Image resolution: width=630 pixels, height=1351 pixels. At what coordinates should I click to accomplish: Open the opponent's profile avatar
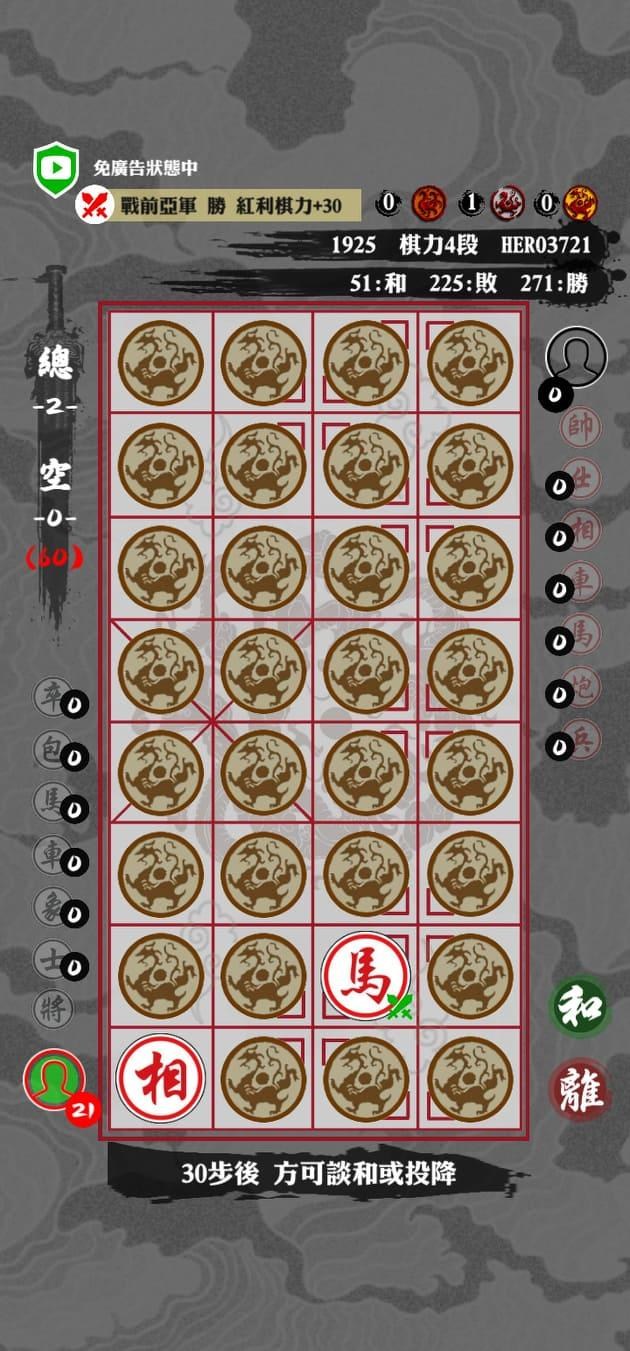tap(576, 357)
